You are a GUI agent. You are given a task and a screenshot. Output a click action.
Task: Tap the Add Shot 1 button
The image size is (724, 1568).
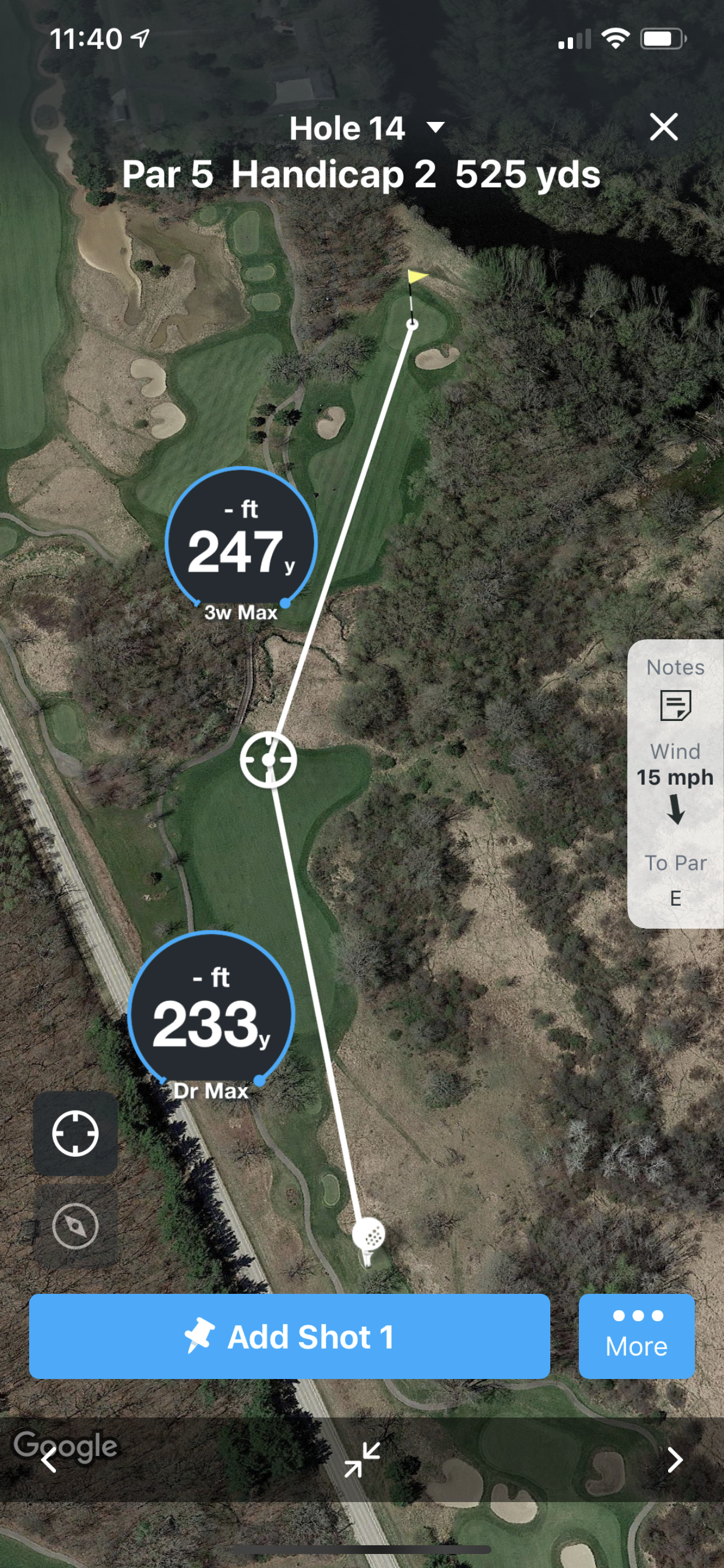click(290, 1336)
